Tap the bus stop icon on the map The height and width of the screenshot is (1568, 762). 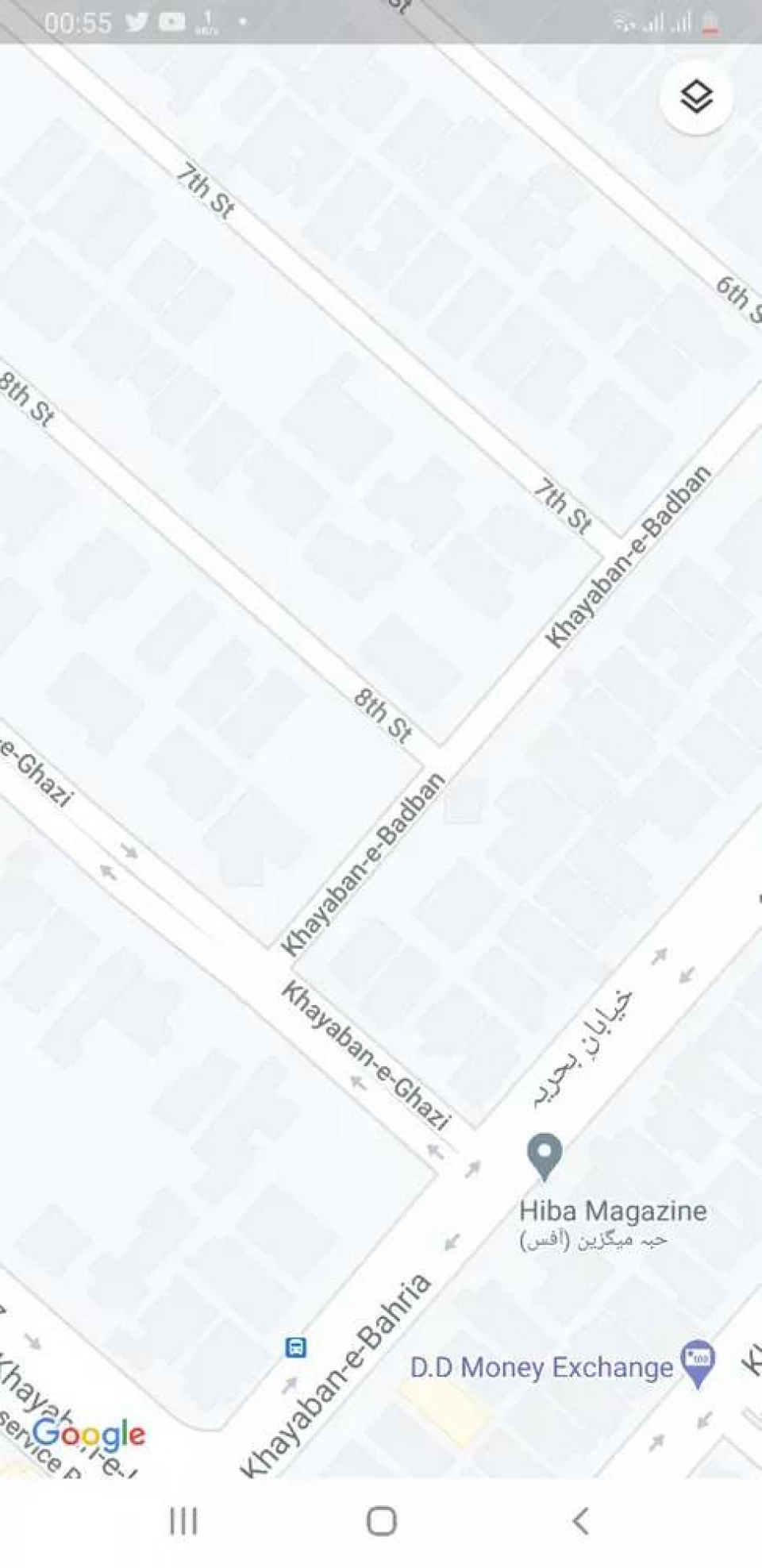(x=296, y=1347)
